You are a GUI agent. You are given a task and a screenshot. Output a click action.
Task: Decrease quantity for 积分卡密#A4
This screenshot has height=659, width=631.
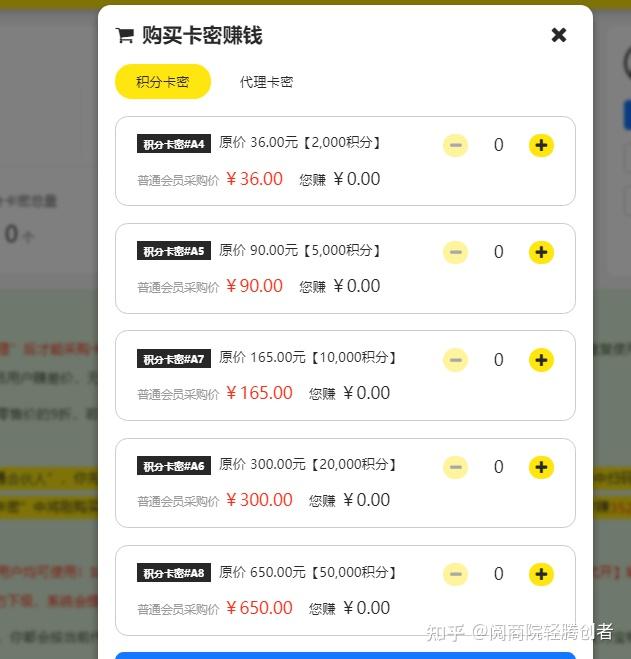pyautogui.click(x=456, y=145)
